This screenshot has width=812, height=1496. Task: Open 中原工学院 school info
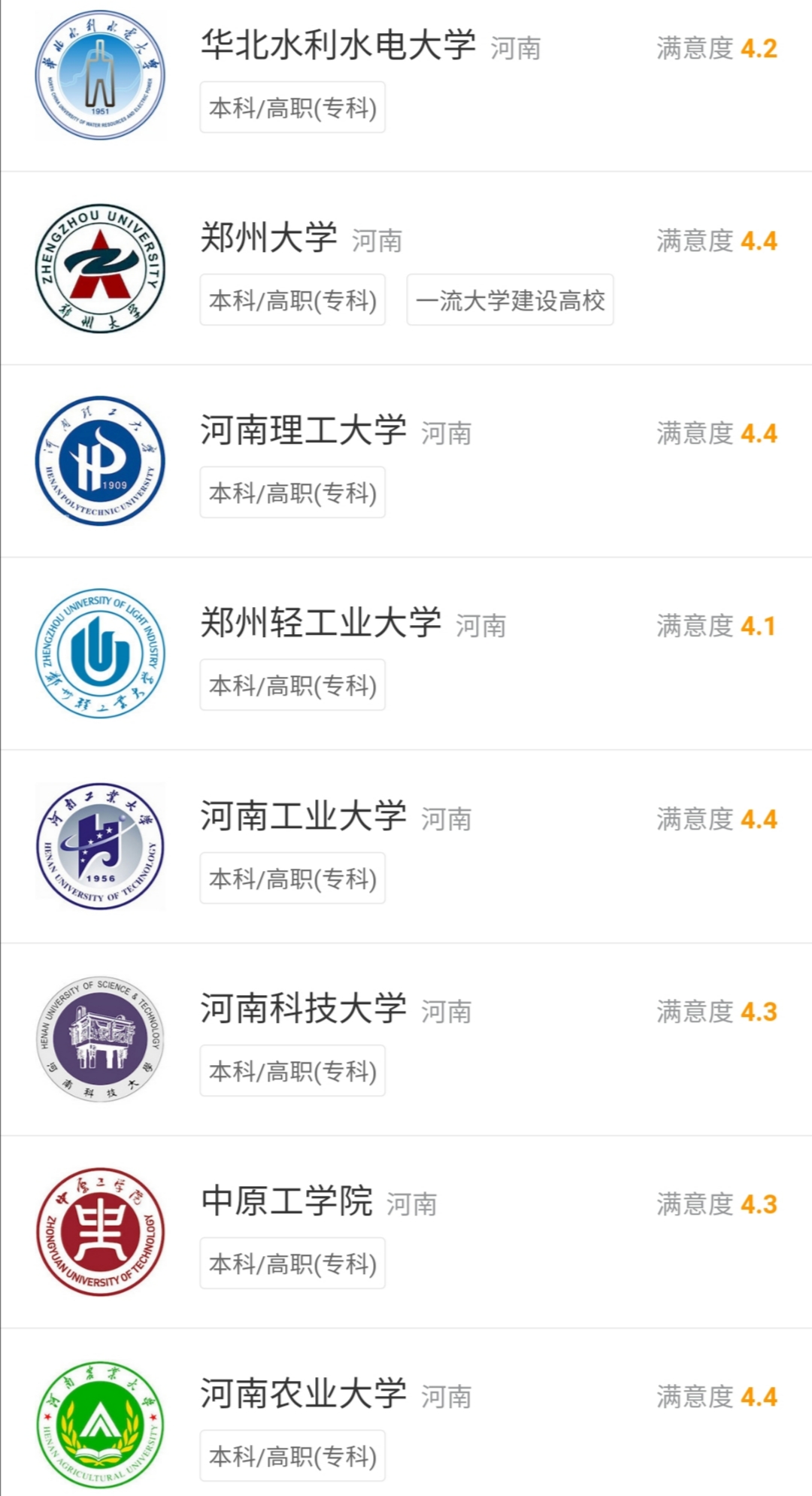click(286, 1201)
